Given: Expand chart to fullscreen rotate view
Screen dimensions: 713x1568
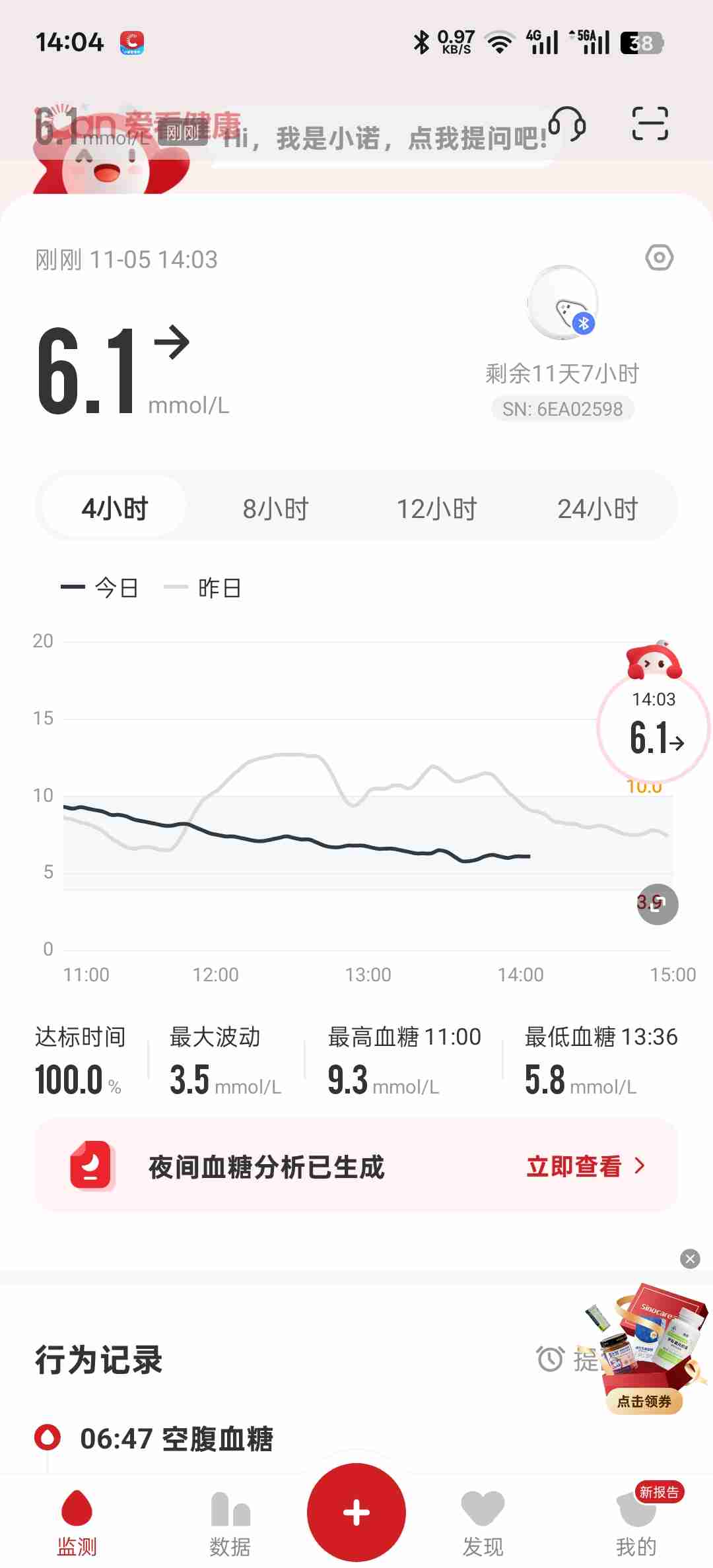Looking at the screenshot, I should [x=658, y=904].
